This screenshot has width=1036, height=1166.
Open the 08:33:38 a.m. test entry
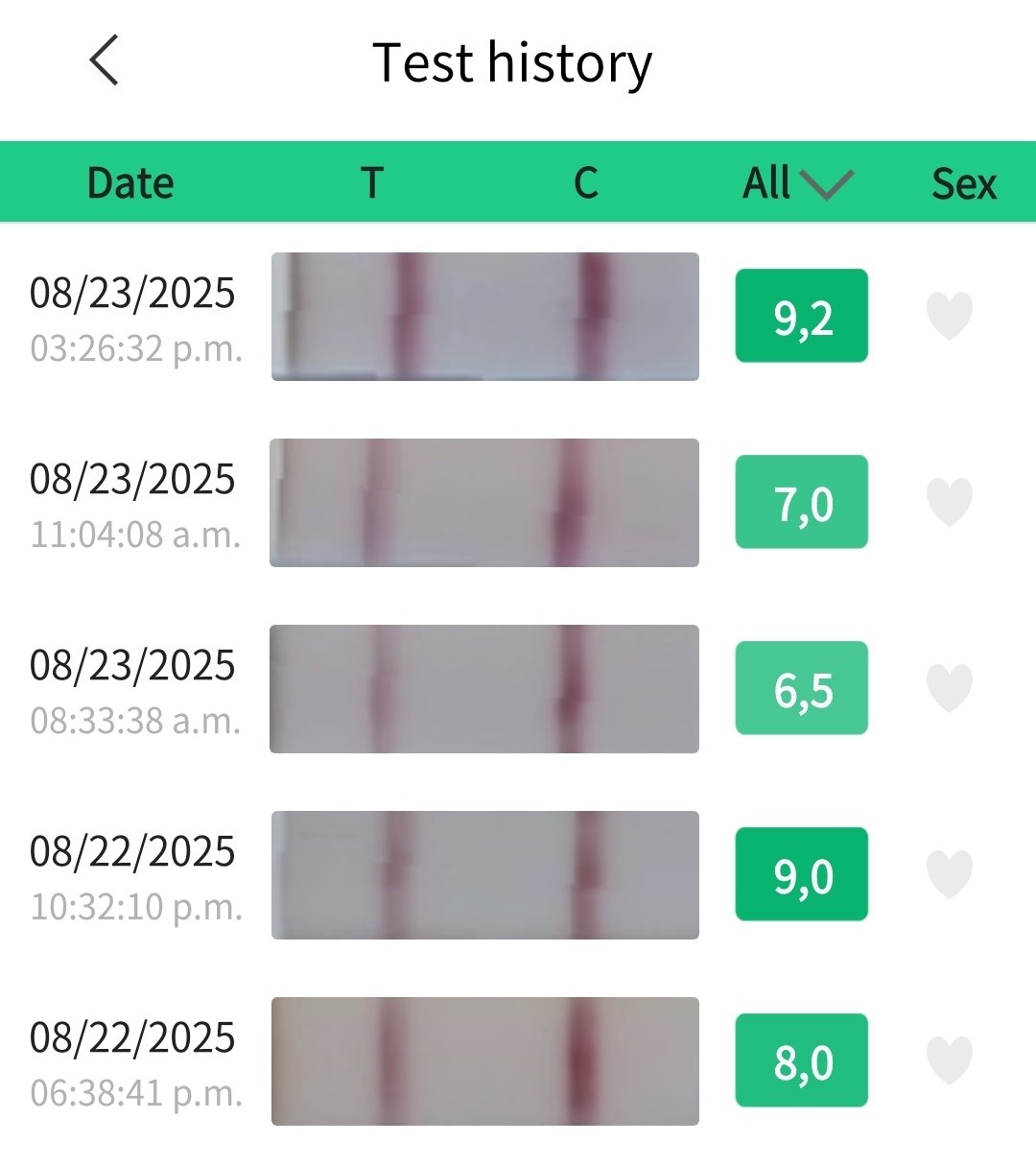point(484,689)
